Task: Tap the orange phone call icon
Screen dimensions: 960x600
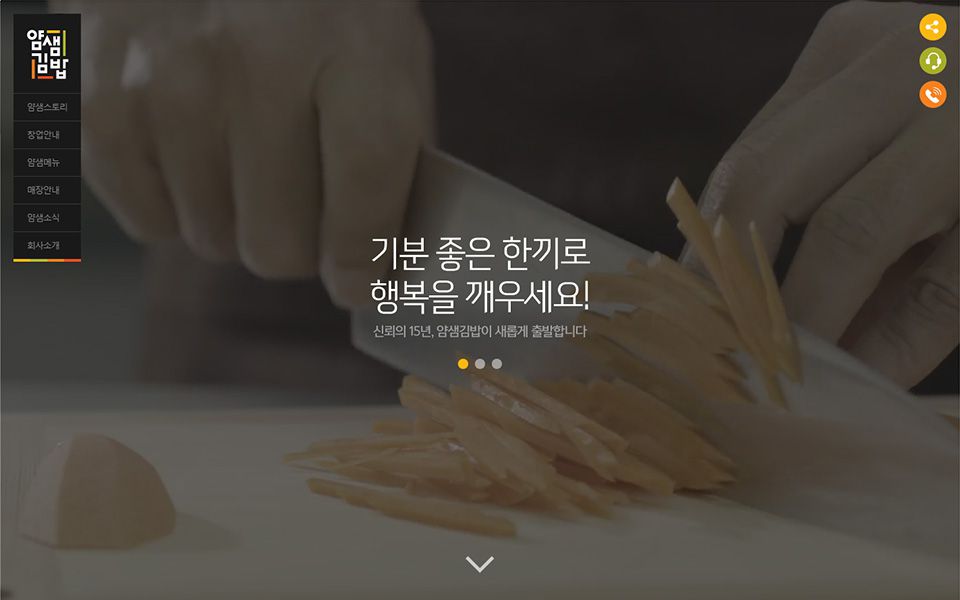Action: [932, 95]
